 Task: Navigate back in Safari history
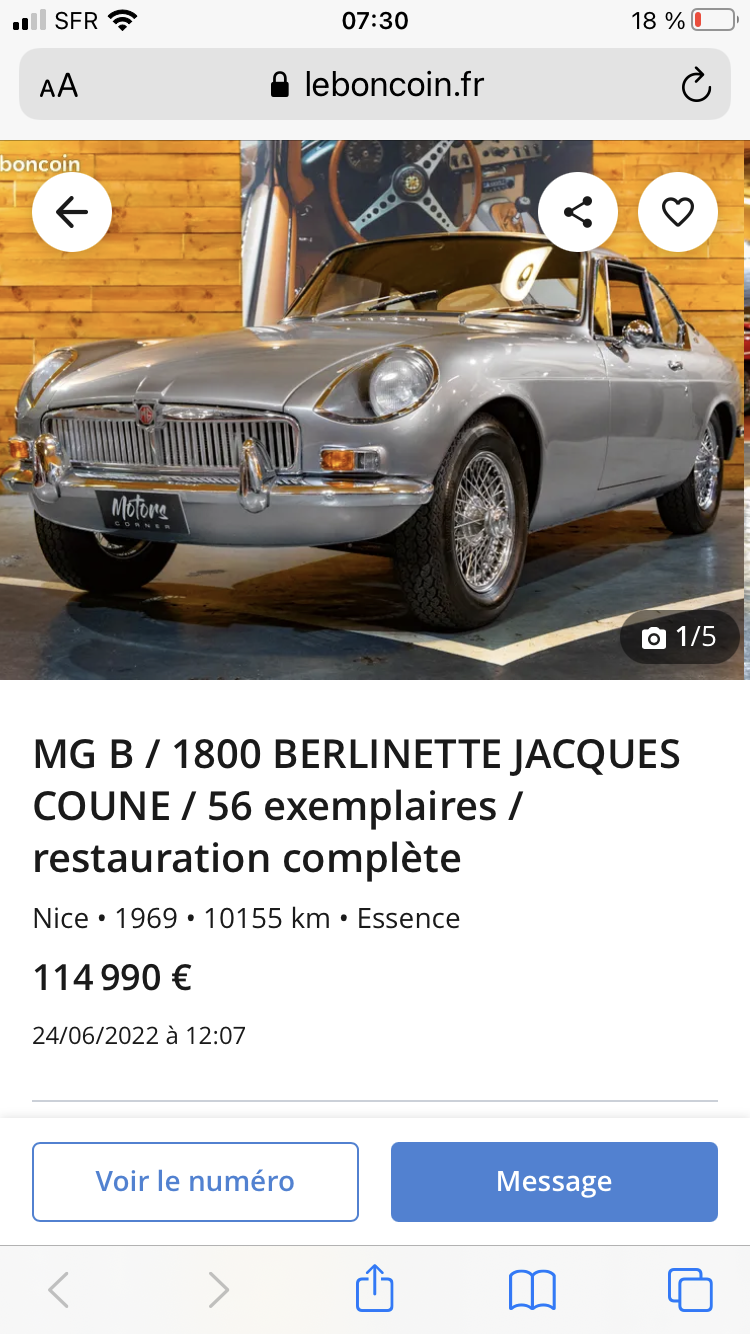[x=59, y=1289]
